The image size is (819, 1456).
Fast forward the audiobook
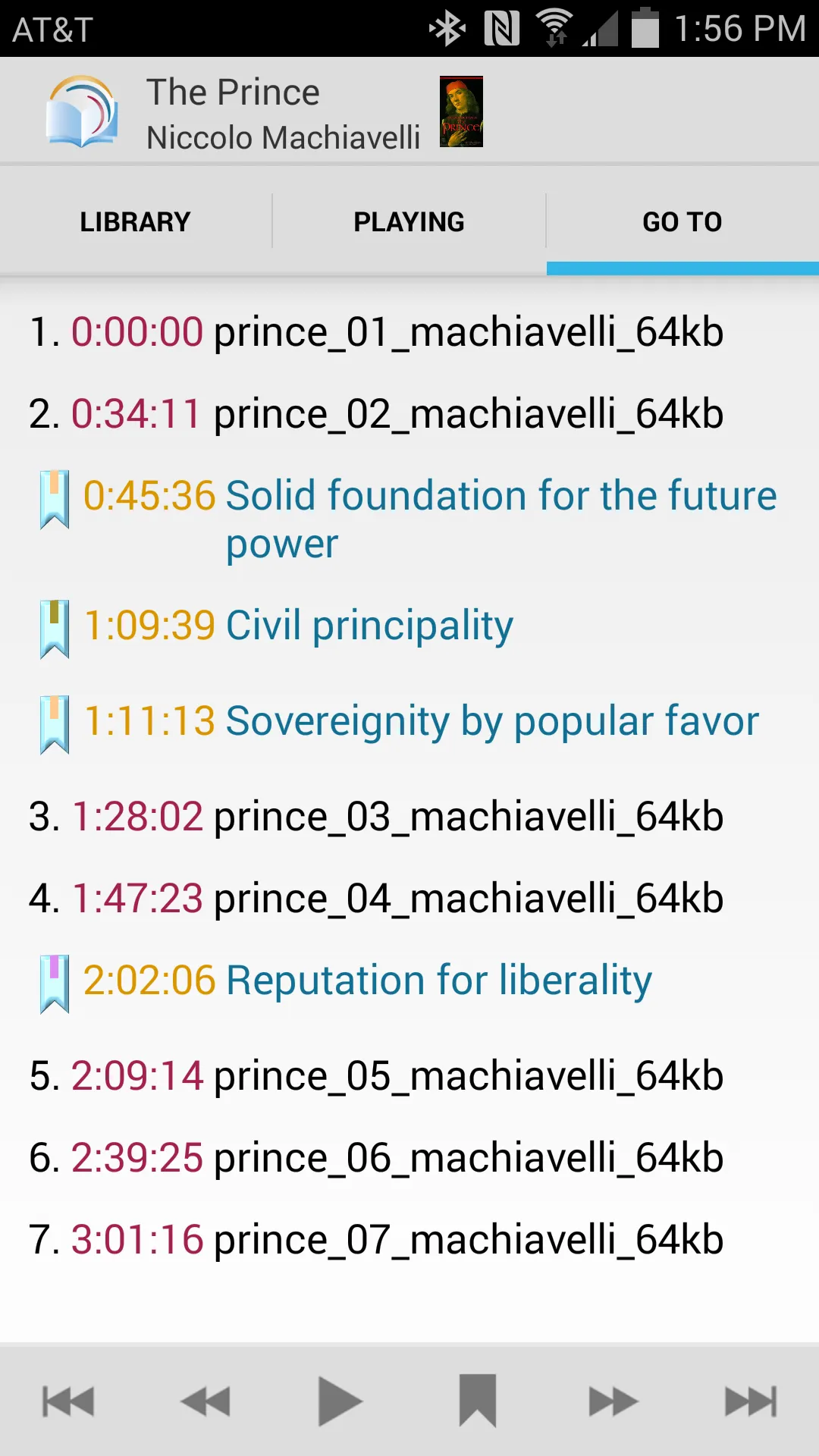tap(613, 1401)
